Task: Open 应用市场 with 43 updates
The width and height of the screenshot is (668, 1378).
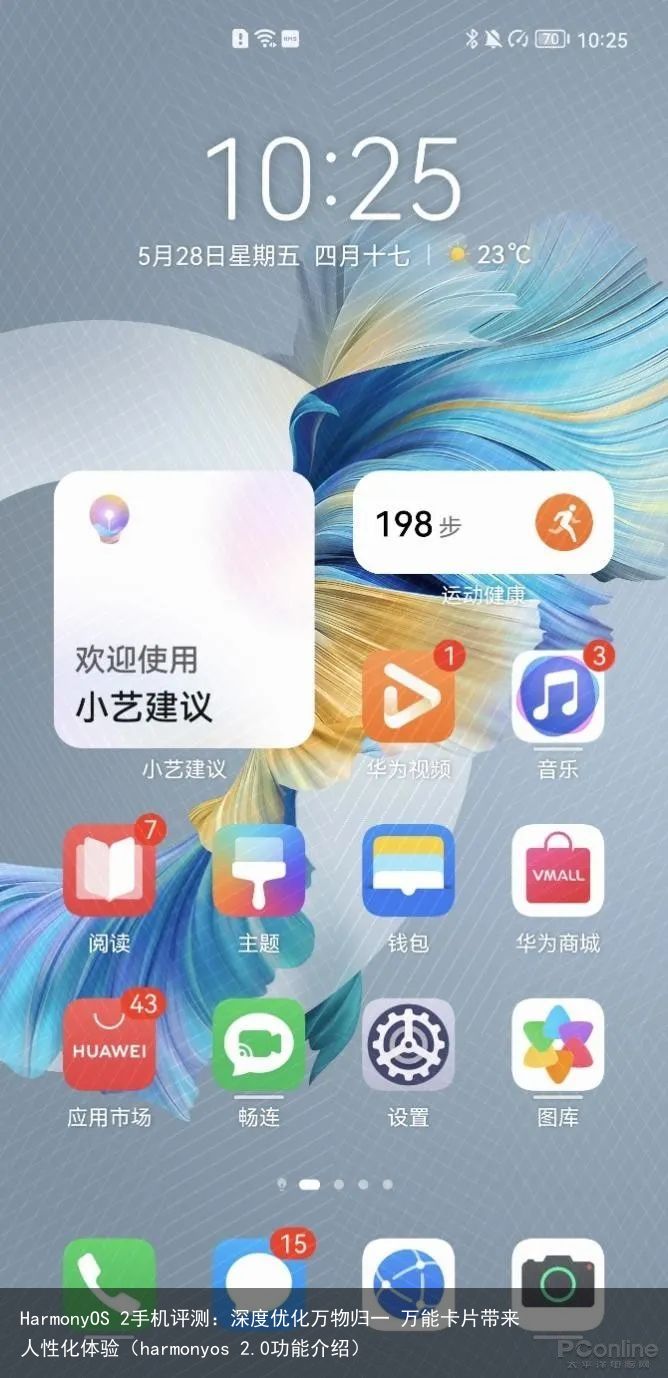Action: point(109,1044)
